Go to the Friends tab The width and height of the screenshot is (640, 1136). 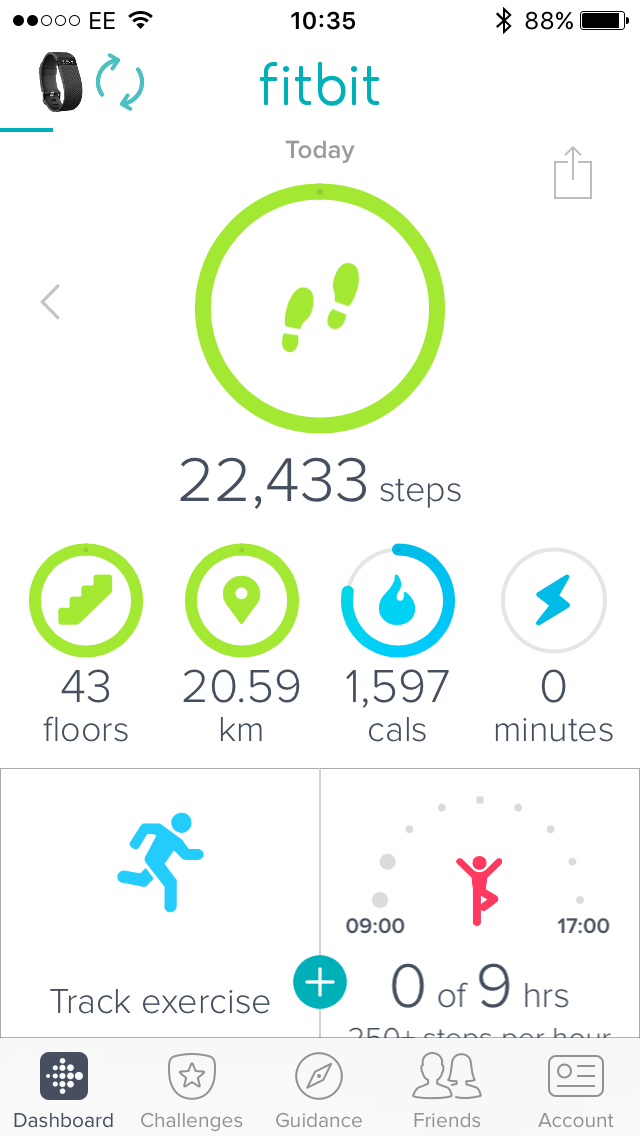point(447,1090)
